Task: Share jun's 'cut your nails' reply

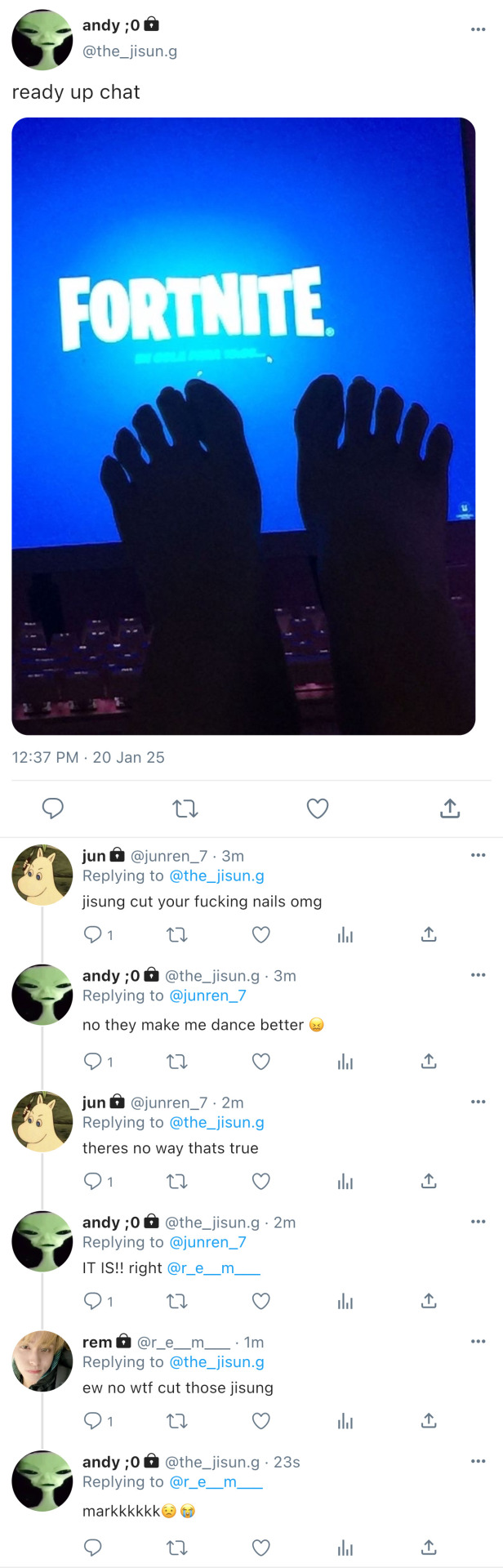Action: (429, 934)
